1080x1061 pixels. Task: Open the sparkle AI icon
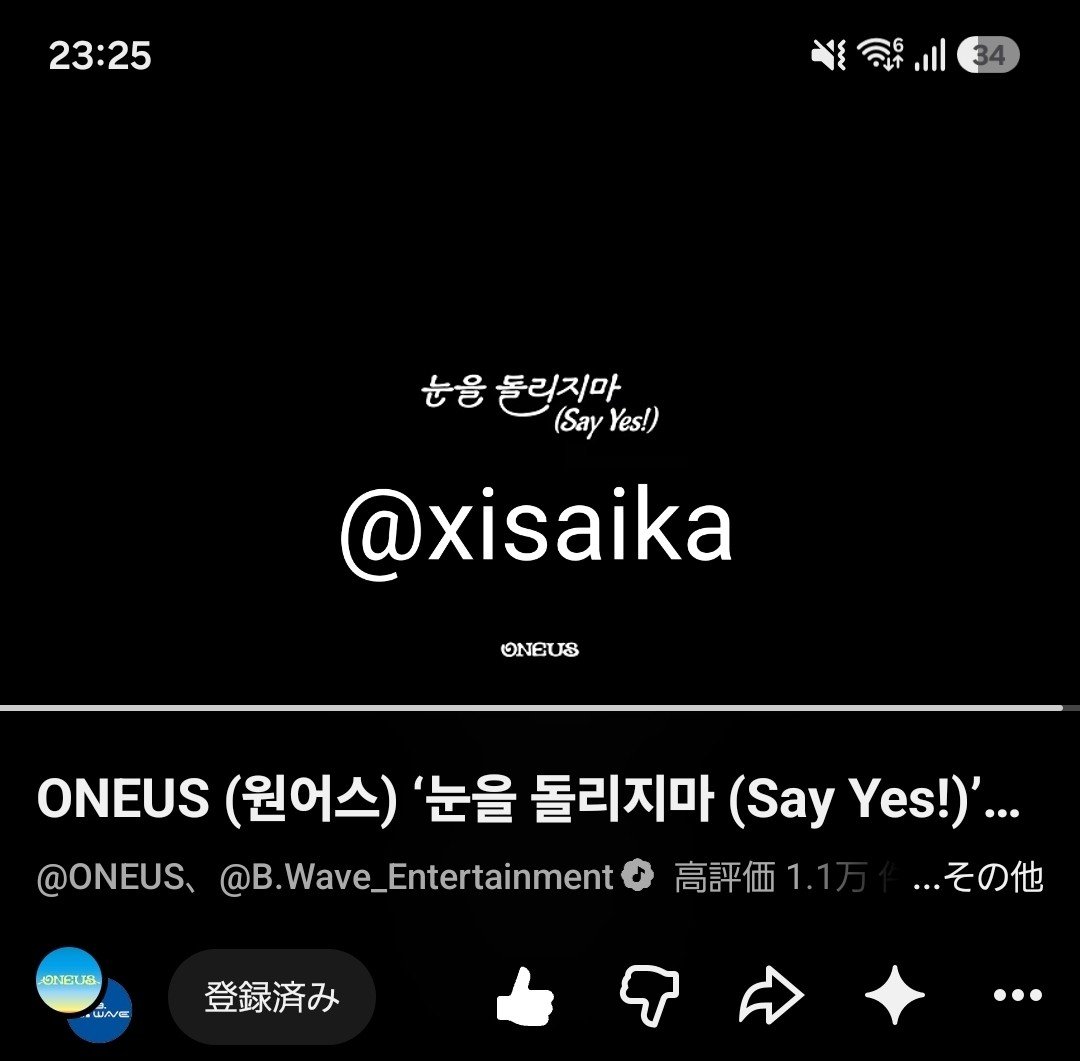[895, 996]
